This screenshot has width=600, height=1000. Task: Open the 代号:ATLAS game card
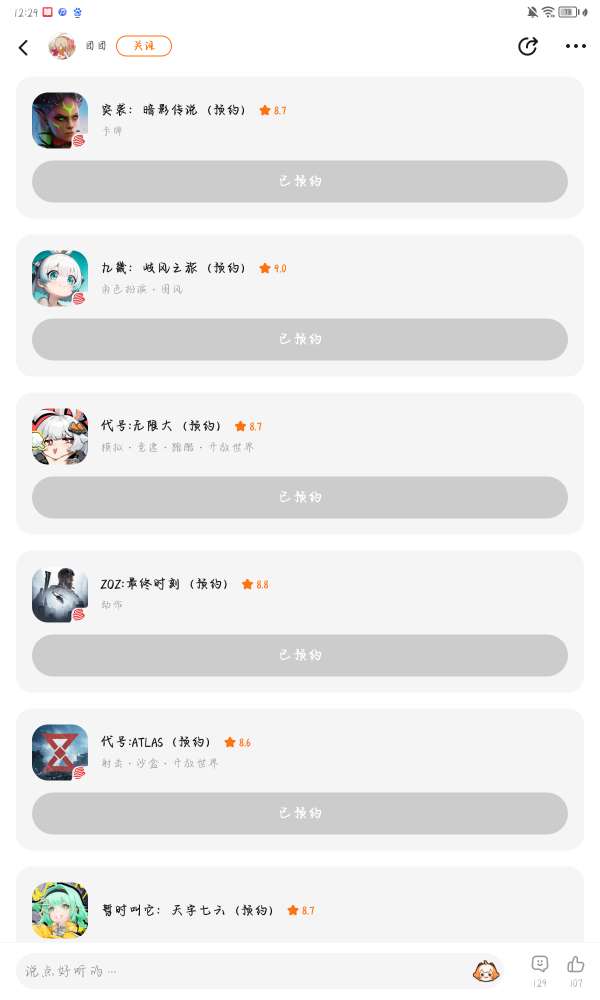300,753
